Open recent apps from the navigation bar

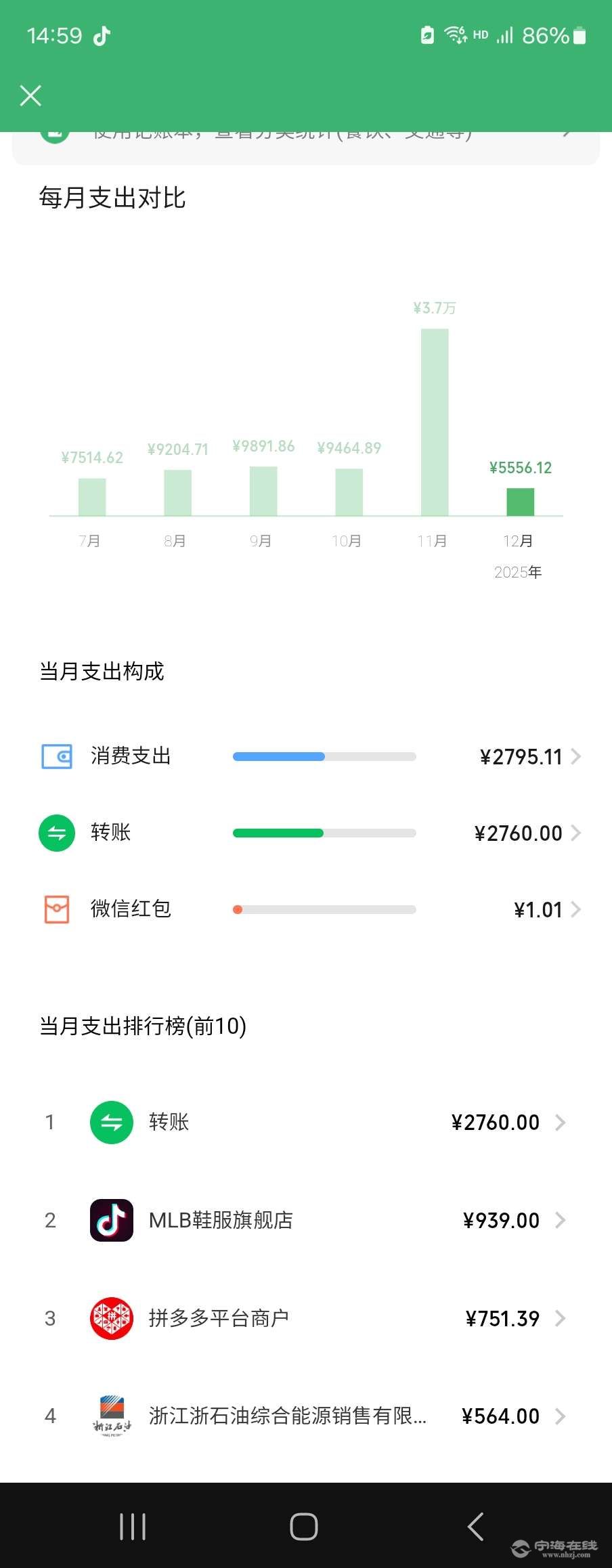133,1527
